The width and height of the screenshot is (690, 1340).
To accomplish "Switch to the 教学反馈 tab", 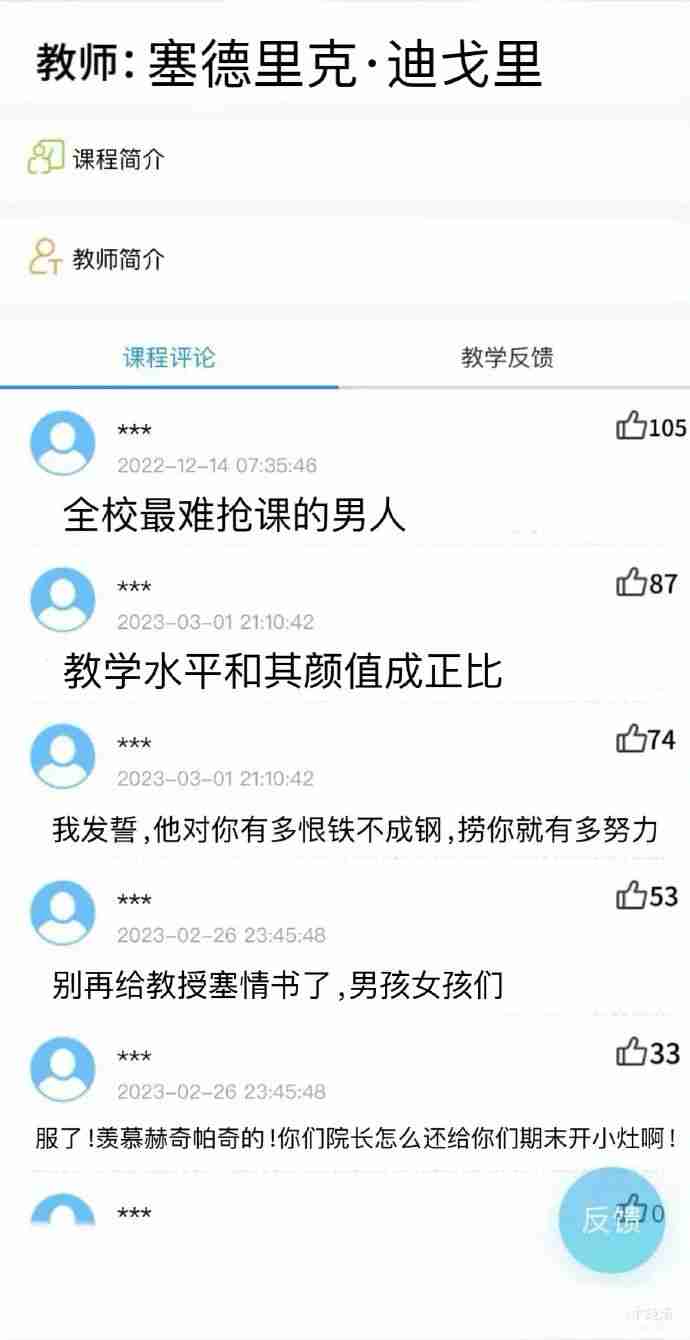I will click(507, 357).
